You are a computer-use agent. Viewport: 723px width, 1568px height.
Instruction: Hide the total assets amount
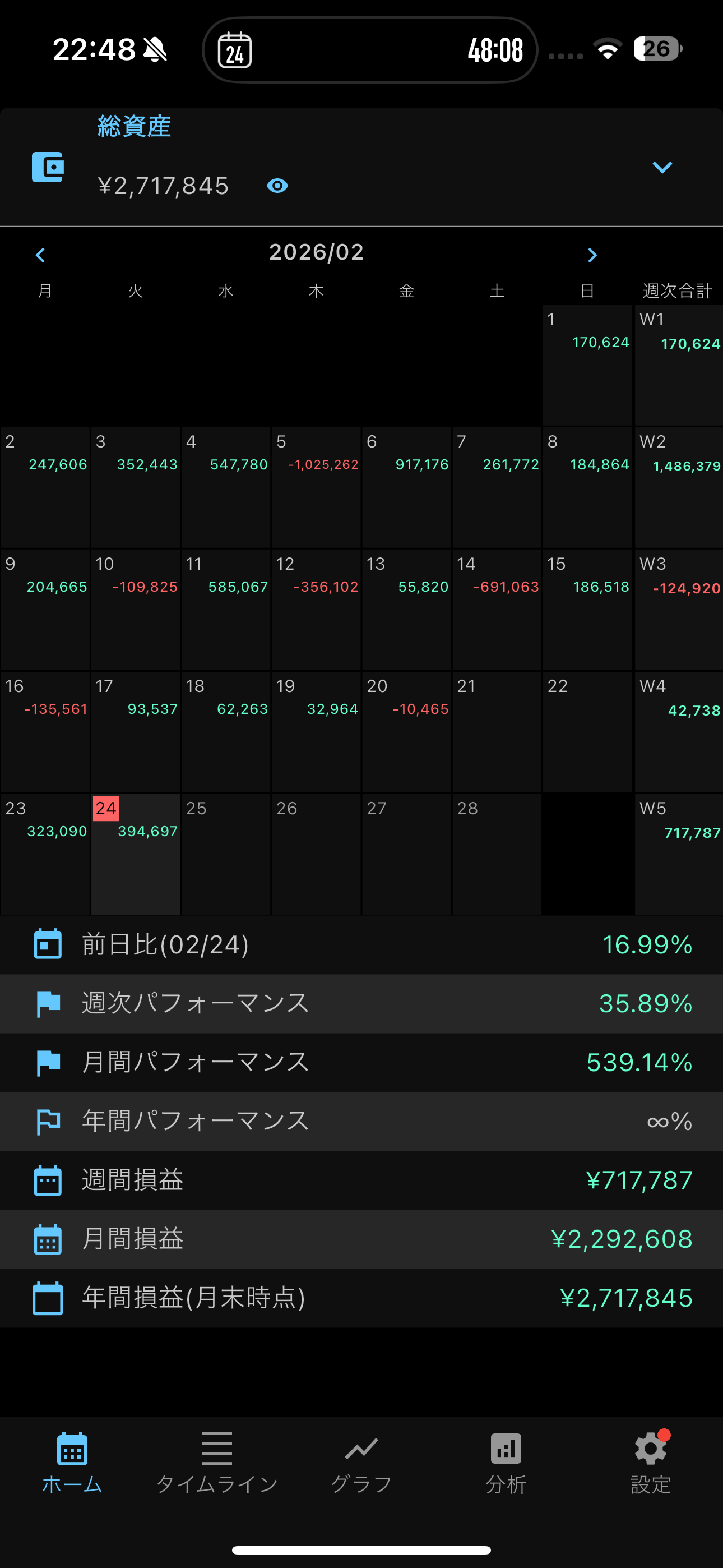(277, 186)
